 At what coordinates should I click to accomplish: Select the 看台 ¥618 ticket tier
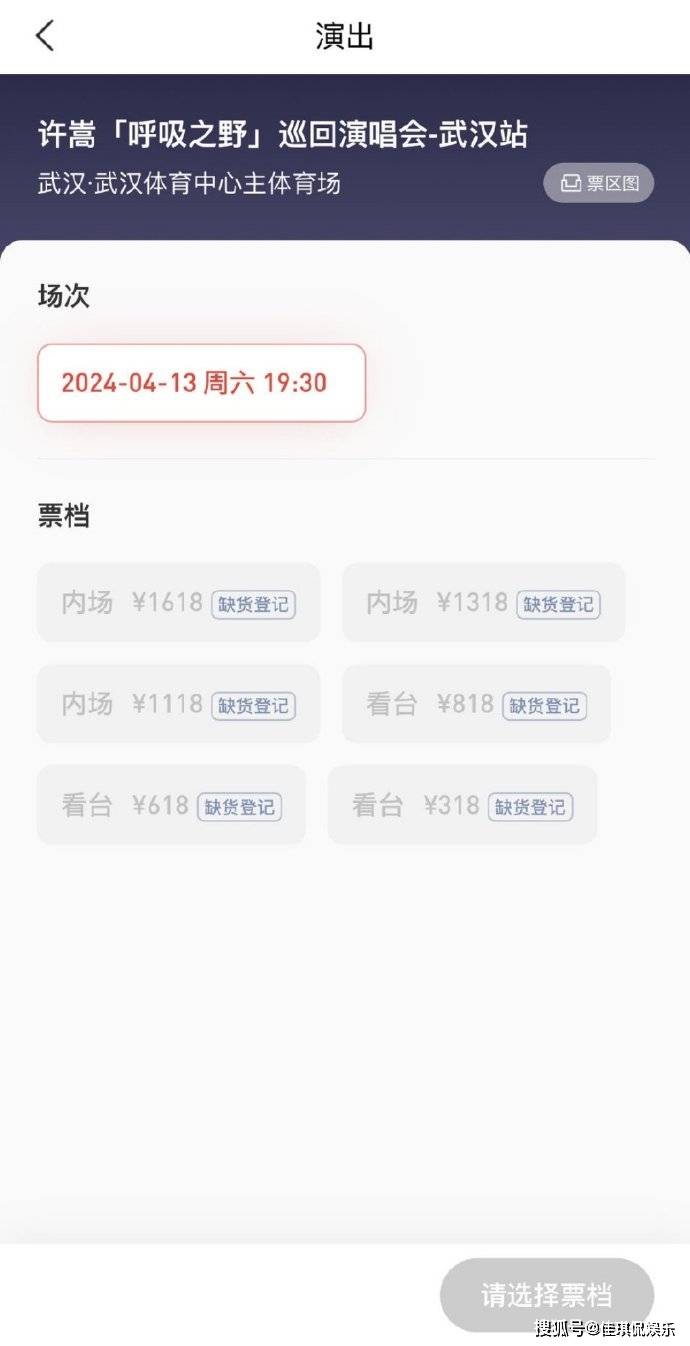(x=171, y=805)
